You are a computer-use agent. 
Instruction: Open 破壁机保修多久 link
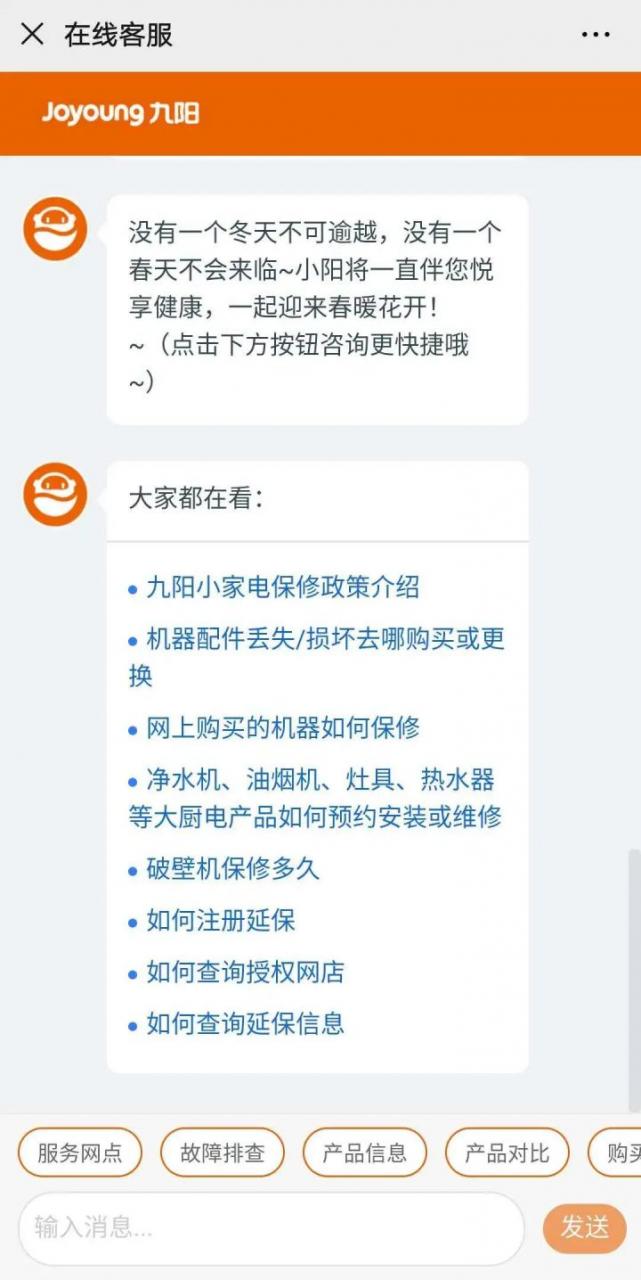pyautogui.click(x=233, y=868)
